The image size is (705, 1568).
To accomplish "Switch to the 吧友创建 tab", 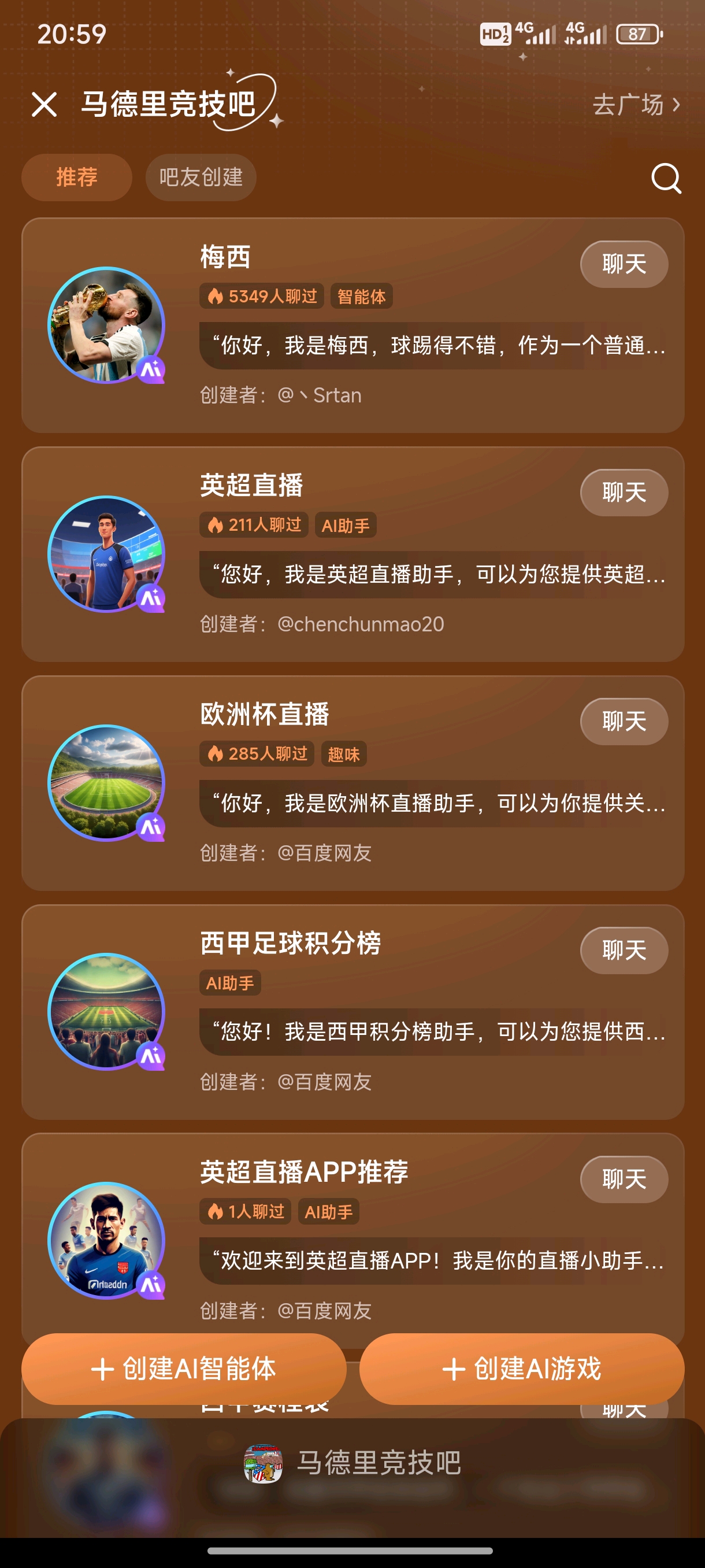I will [x=201, y=177].
